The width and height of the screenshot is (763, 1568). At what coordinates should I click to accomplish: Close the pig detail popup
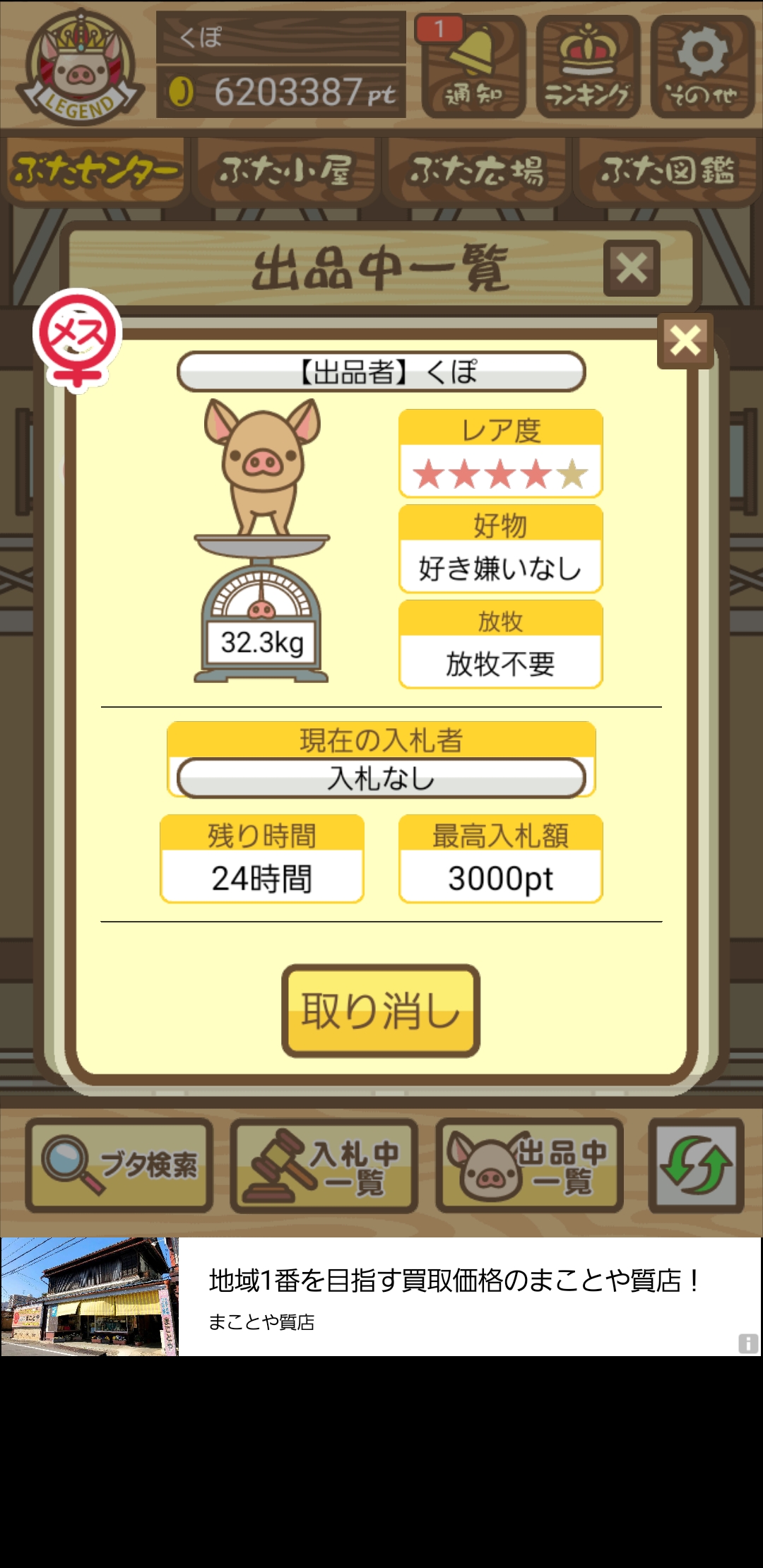click(x=685, y=341)
